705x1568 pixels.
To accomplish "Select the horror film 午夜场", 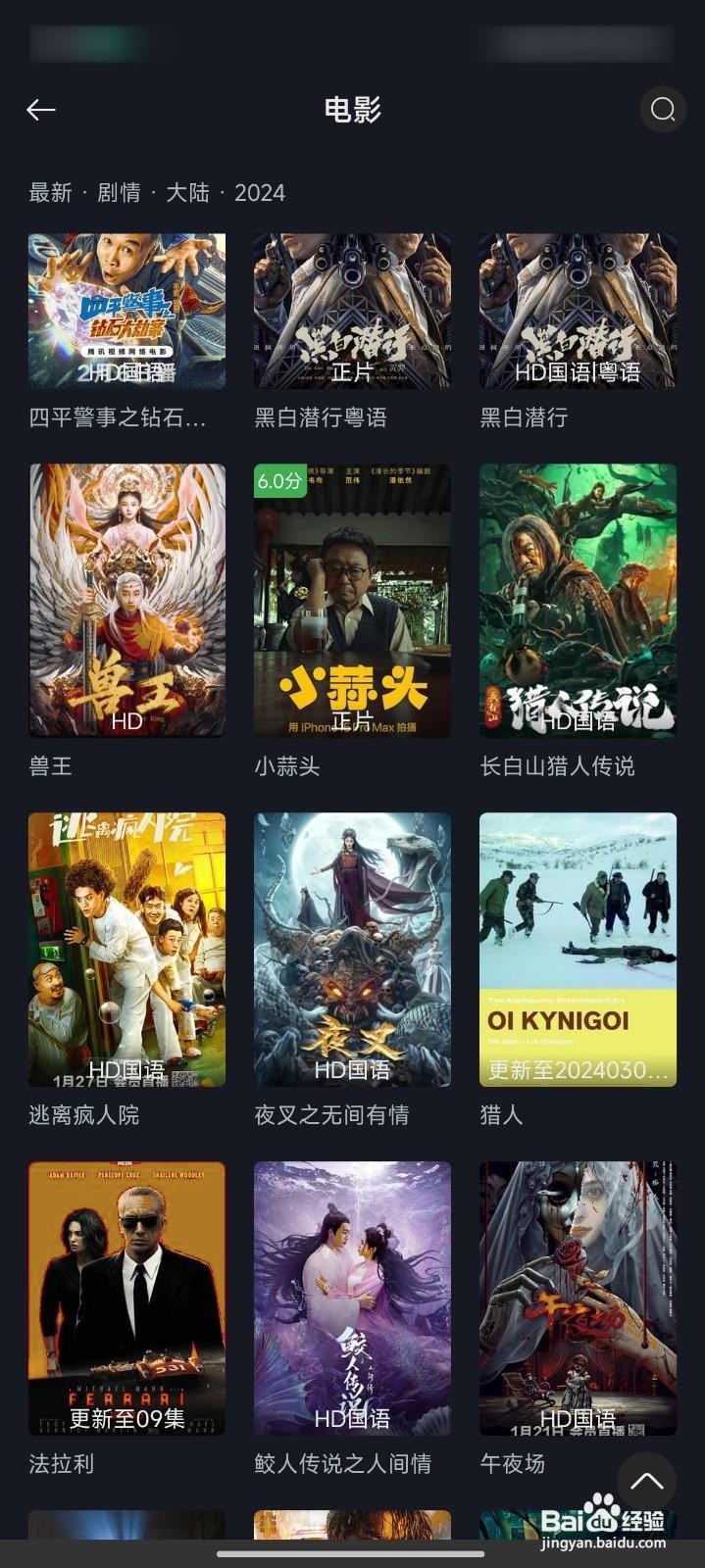I will point(578,1298).
